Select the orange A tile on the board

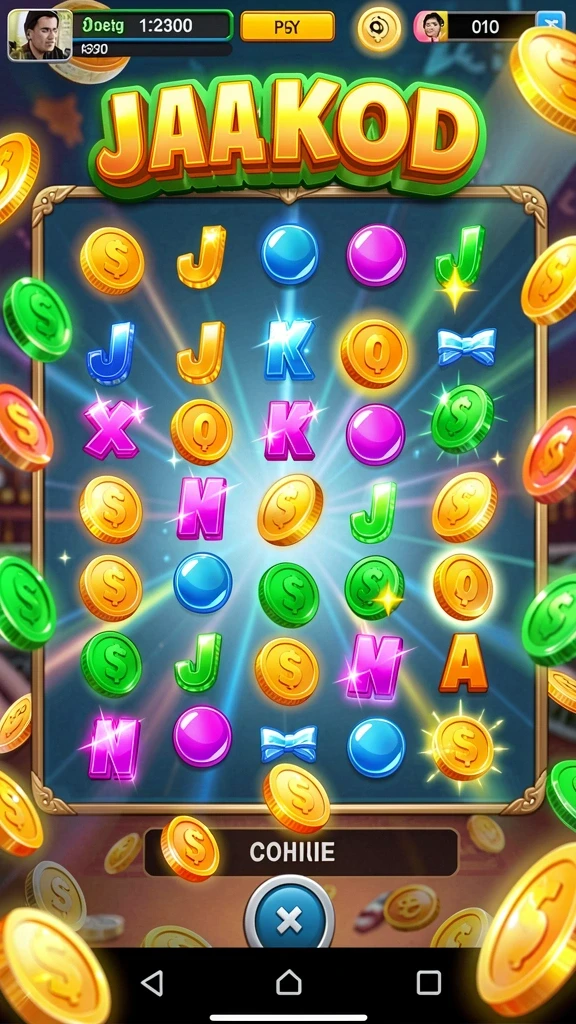coord(463,663)
